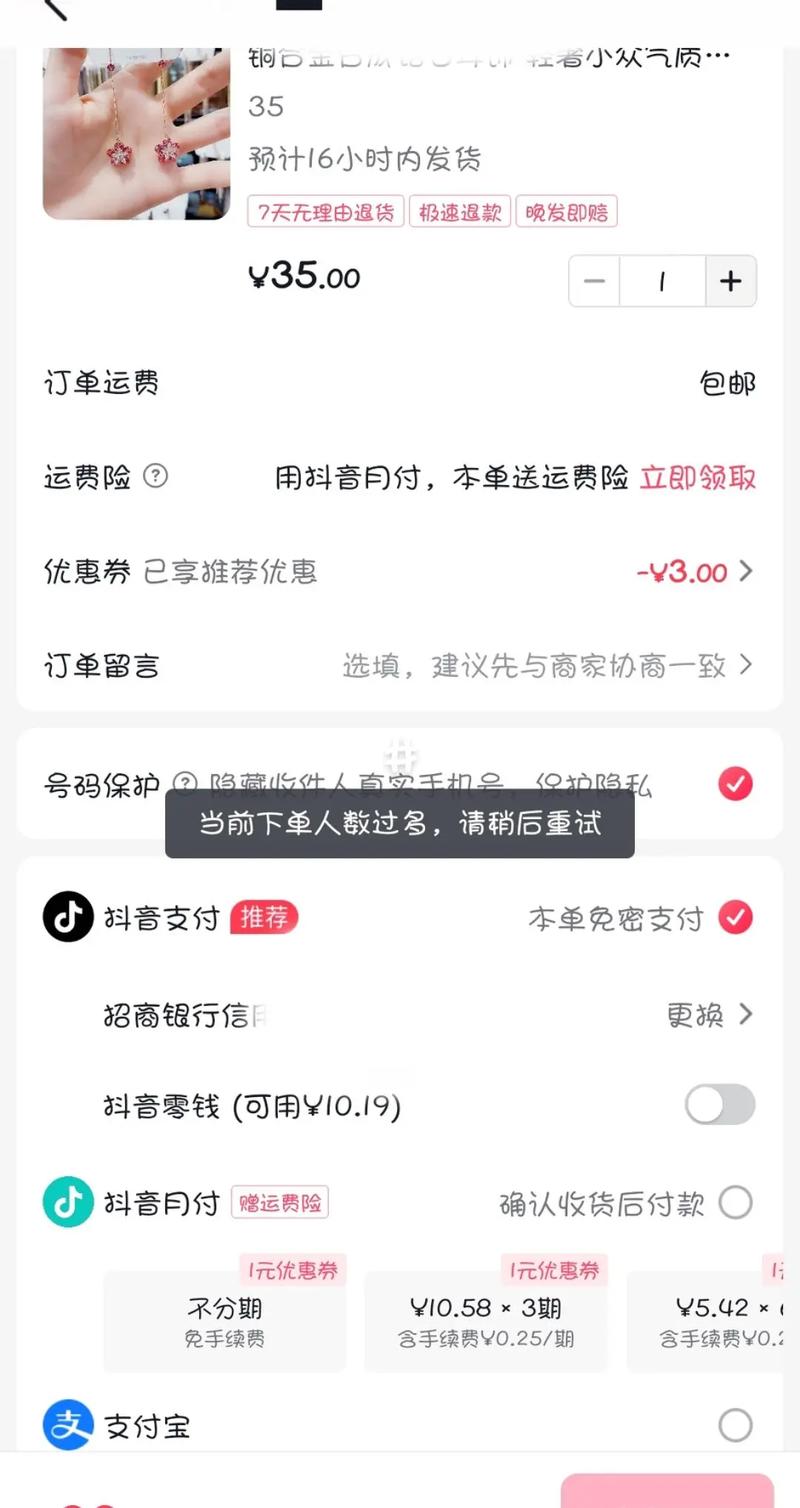800x1508 pixels.
Task: Uncheck the 号码保护 privacy option
Action: click(x=735, y=784)
